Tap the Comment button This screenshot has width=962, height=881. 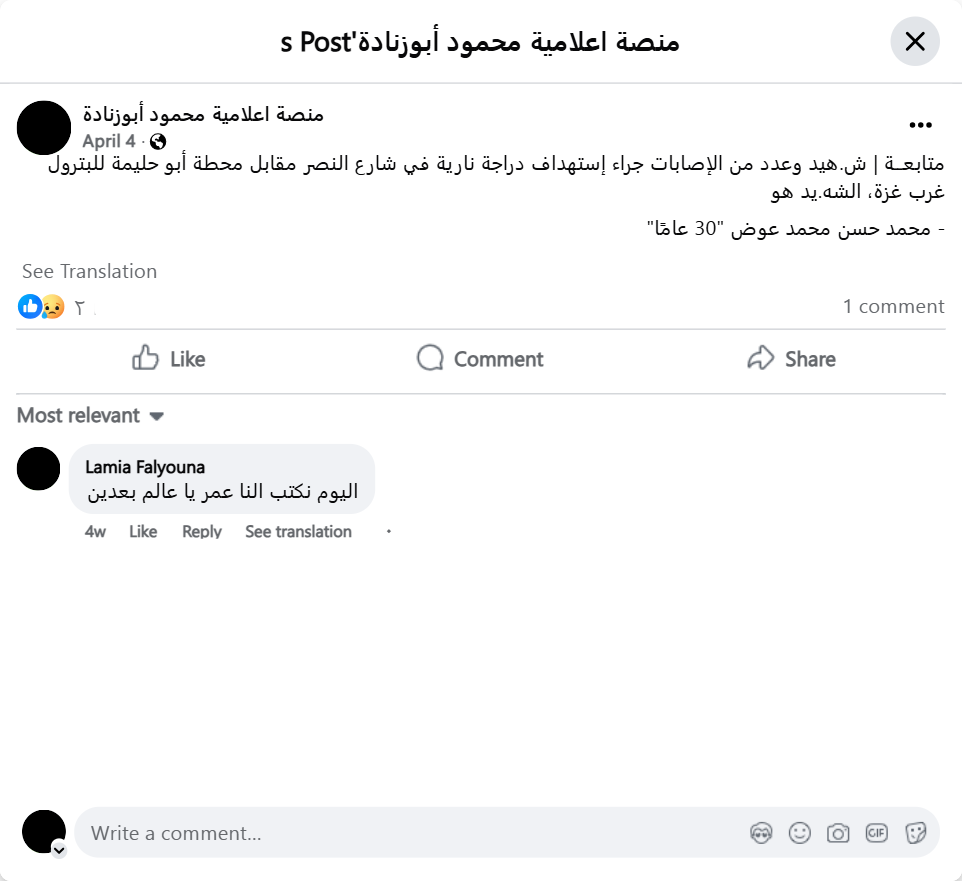(480, 359)
